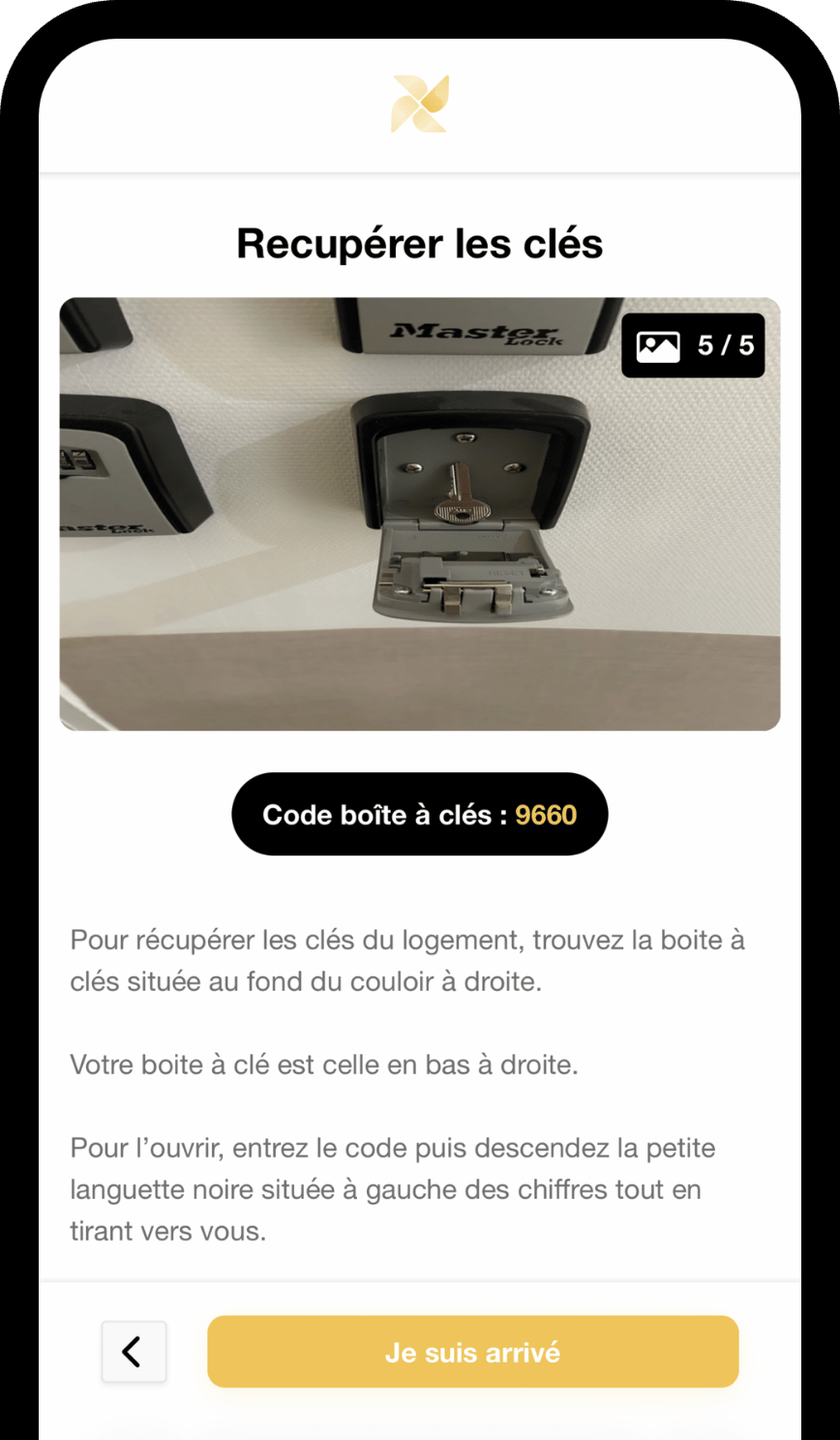Go back with the arrow button
The width and height of the screenshot is (840, 1440).
[x=134, y=1351]
